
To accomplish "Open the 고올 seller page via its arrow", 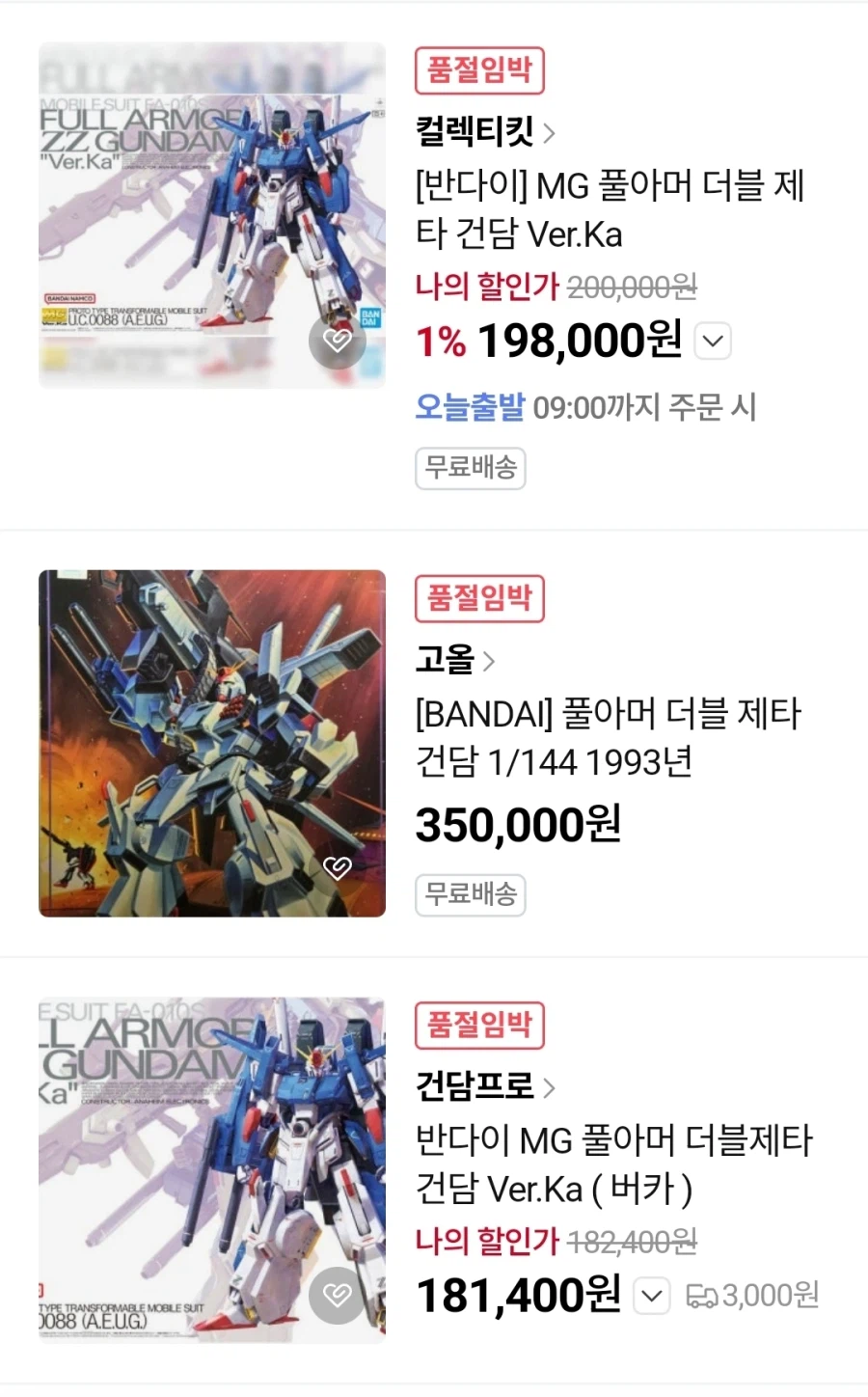I will [x=488, y=662].
